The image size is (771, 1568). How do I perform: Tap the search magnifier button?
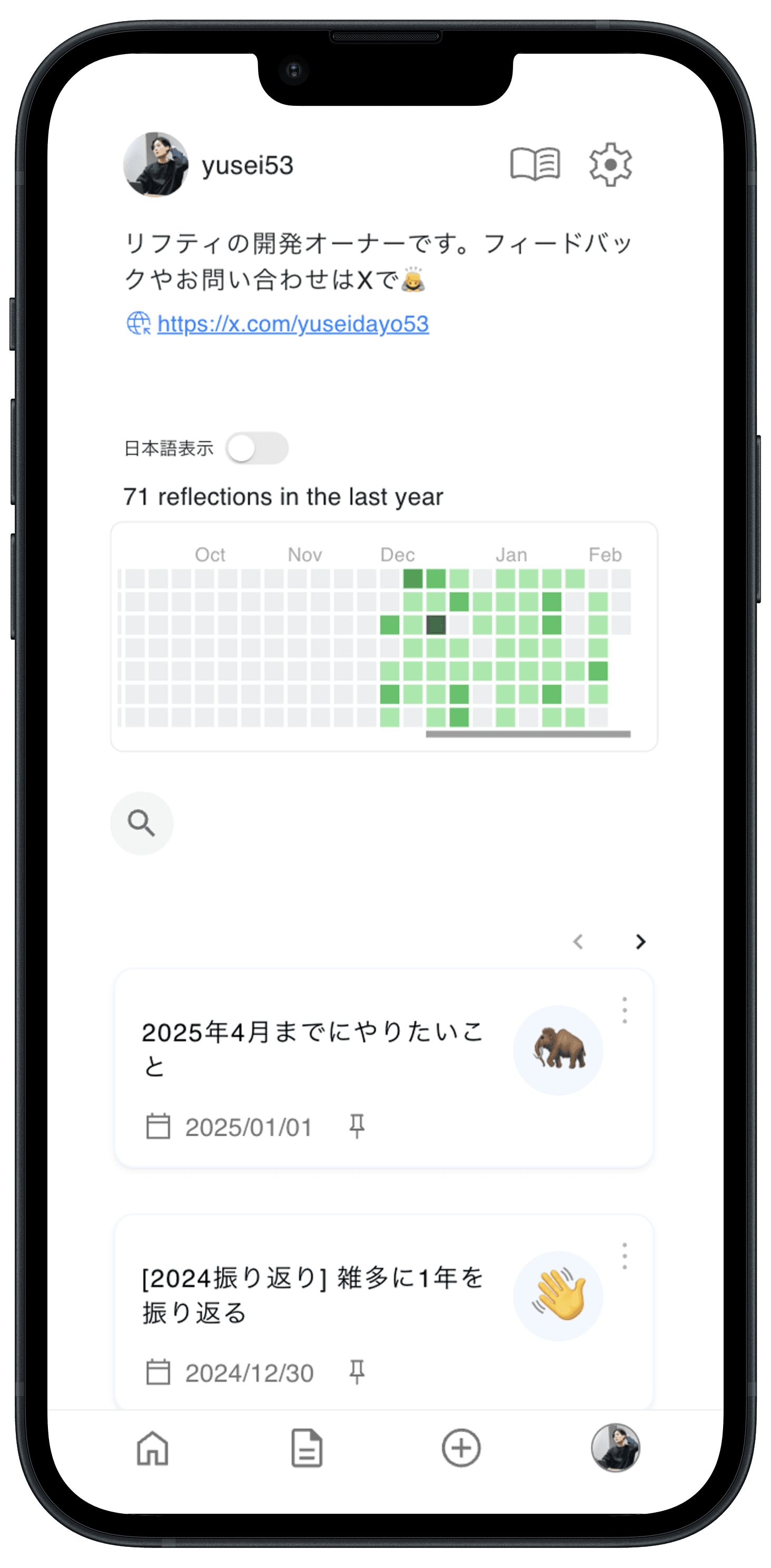tap(142, 823)
